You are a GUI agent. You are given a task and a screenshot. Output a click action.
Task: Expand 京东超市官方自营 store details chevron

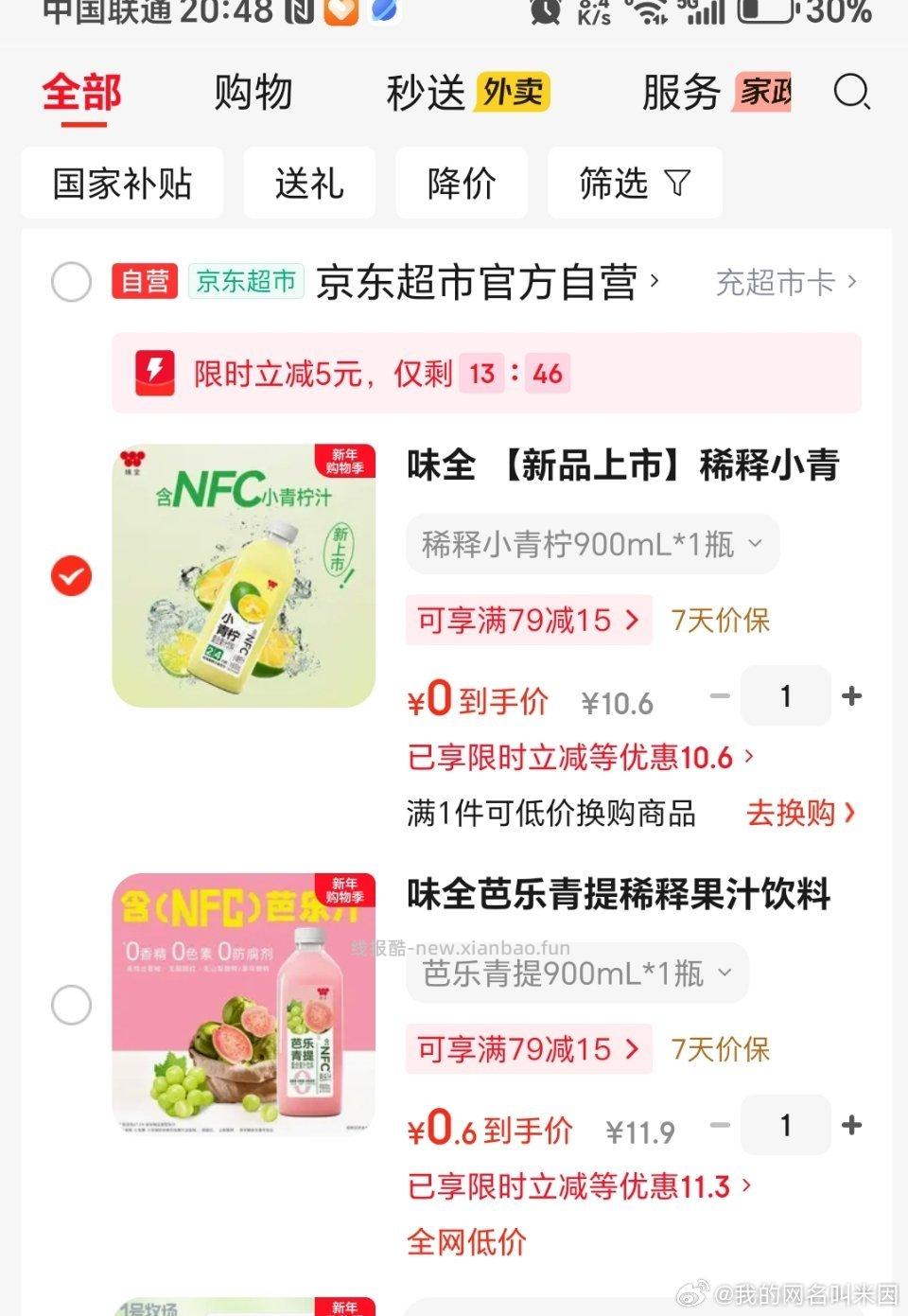tap(655, 282)
